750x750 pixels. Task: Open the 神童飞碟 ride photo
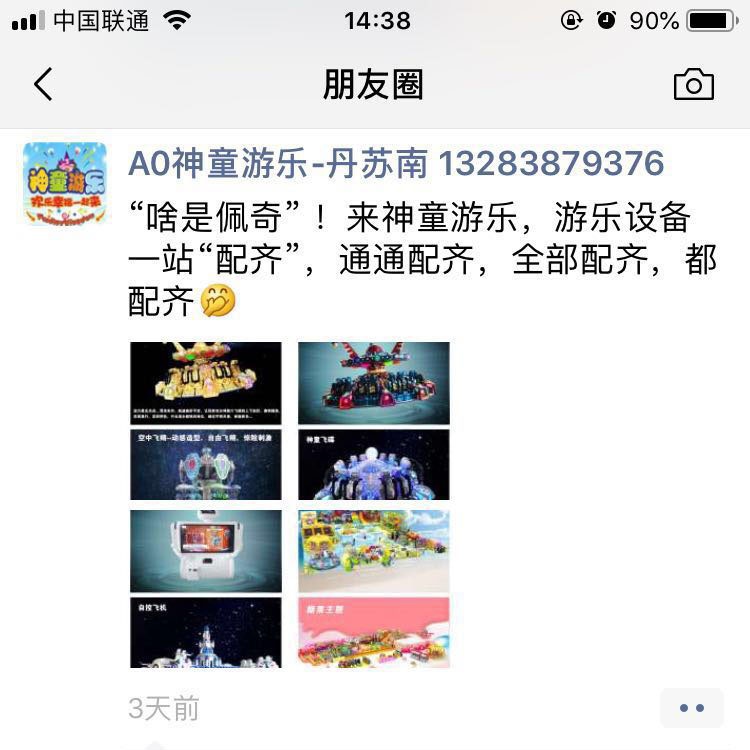374,465
